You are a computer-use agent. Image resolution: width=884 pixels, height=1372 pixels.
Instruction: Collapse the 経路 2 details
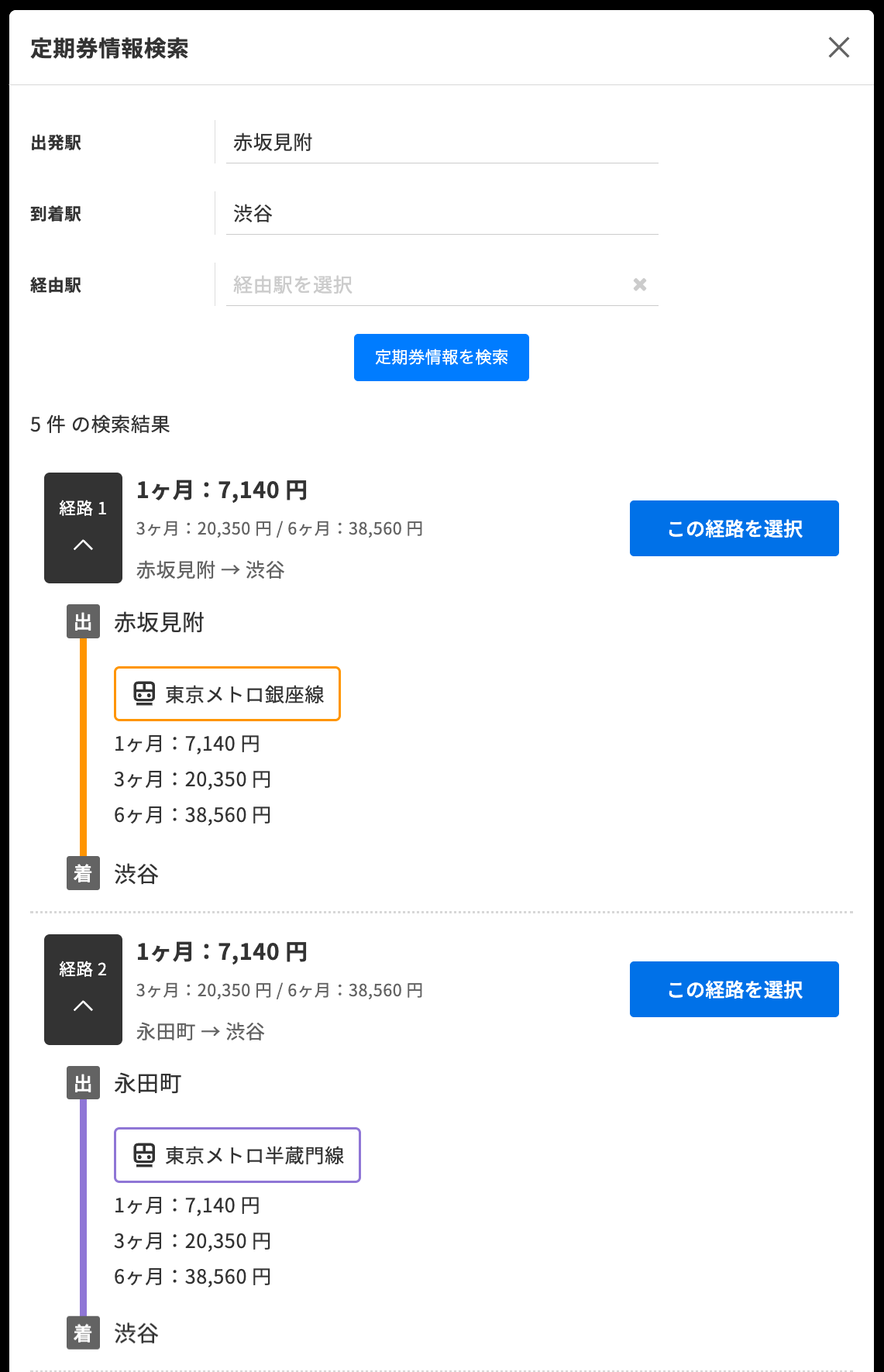83,989
